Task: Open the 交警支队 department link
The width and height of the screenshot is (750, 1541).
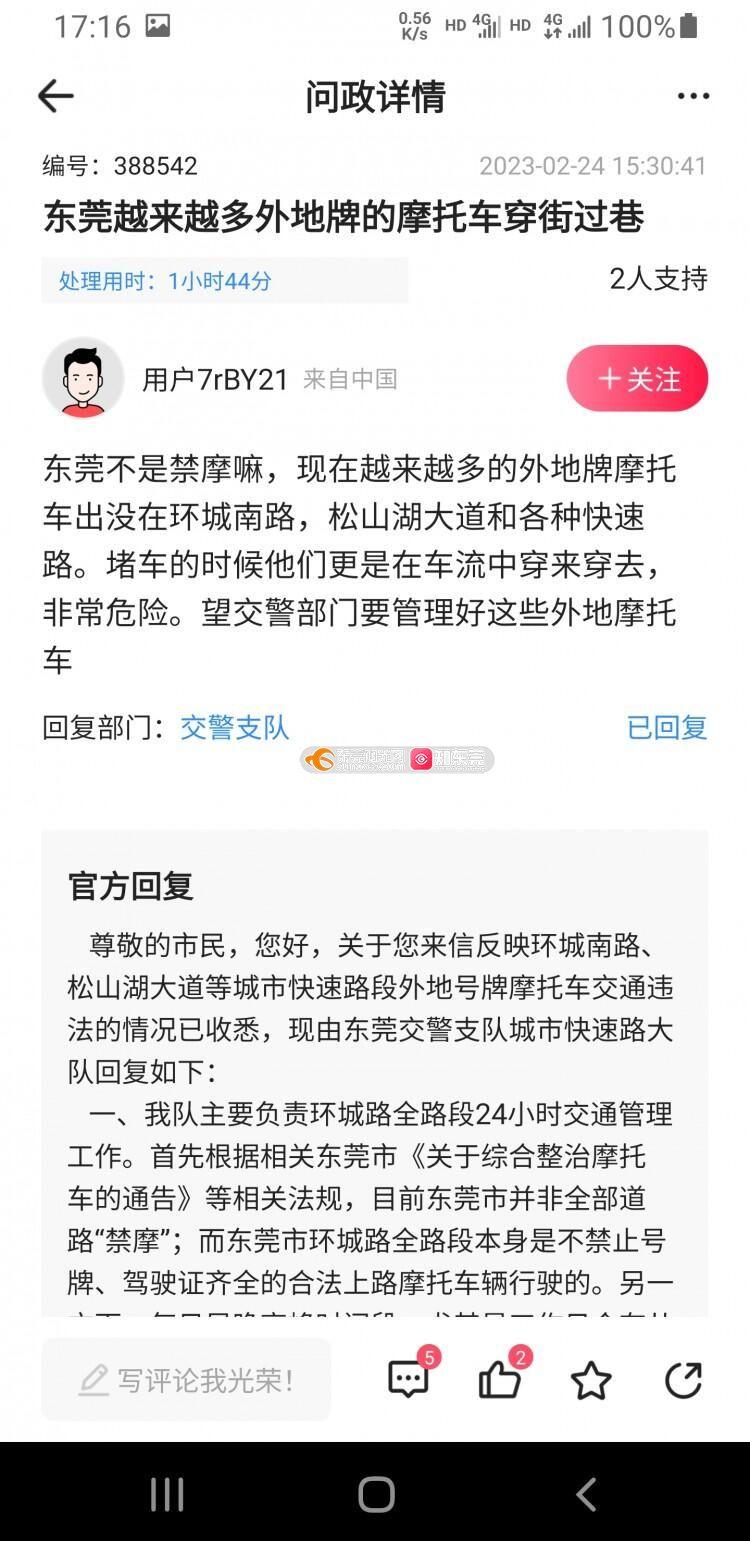Action: click(235, 727)
